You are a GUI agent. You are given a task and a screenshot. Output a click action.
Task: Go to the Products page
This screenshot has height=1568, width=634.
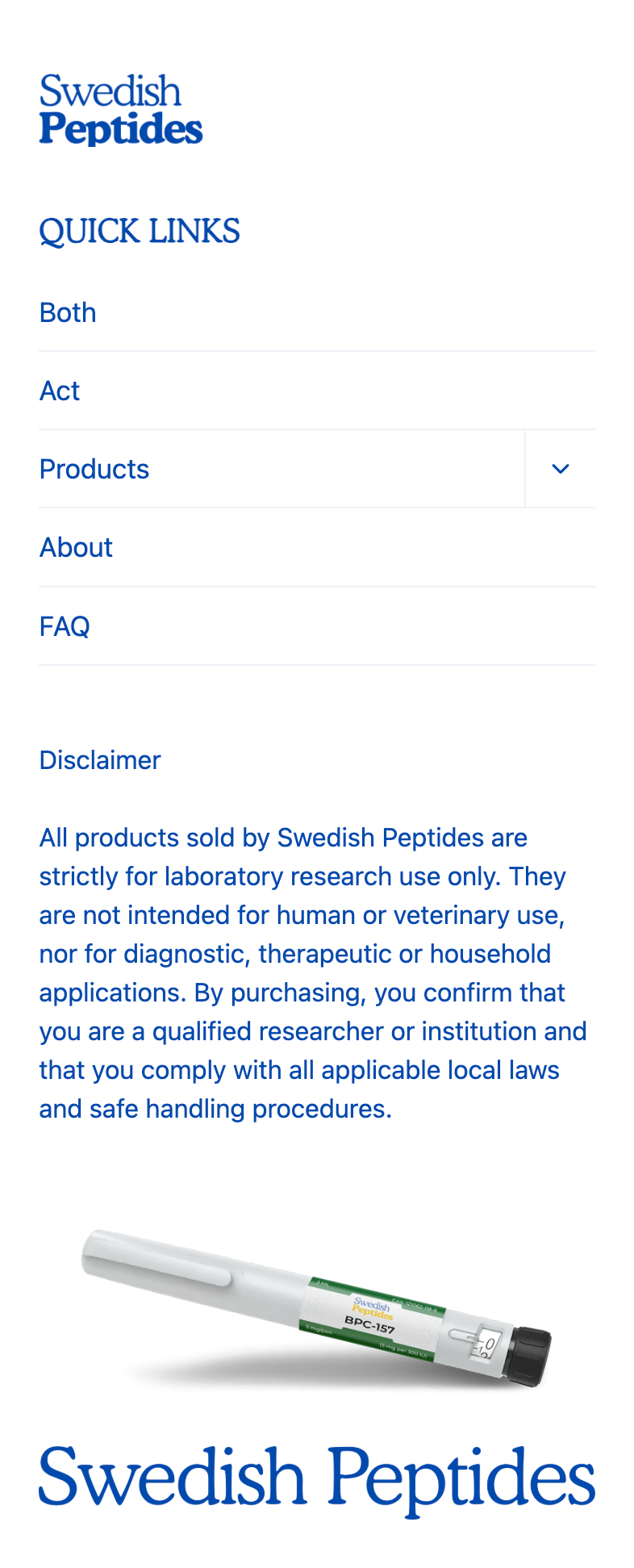pos(94,469)
